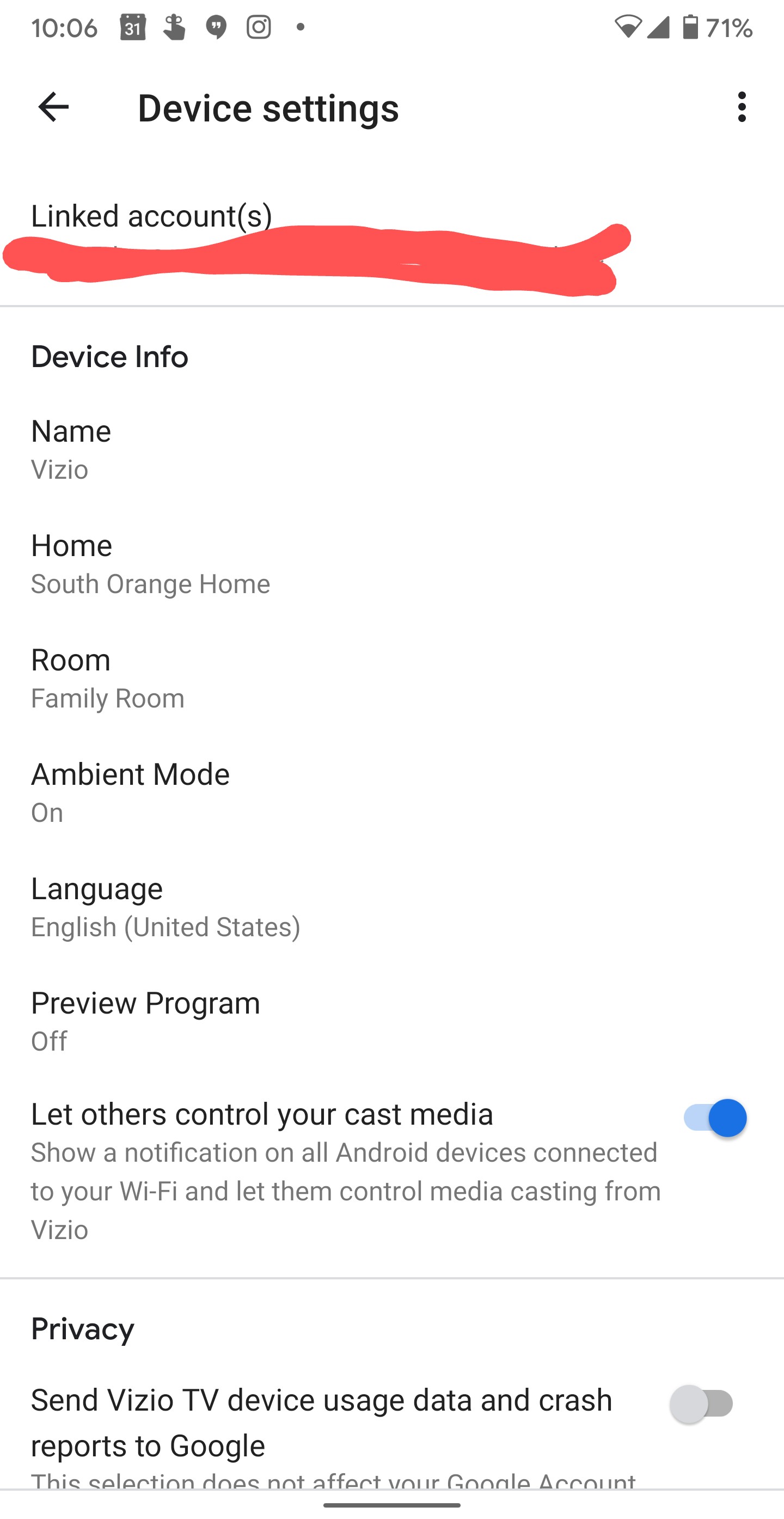Tap the Privacy section header
Viewport: 784px width, 1519px height.
point(83,1328)
